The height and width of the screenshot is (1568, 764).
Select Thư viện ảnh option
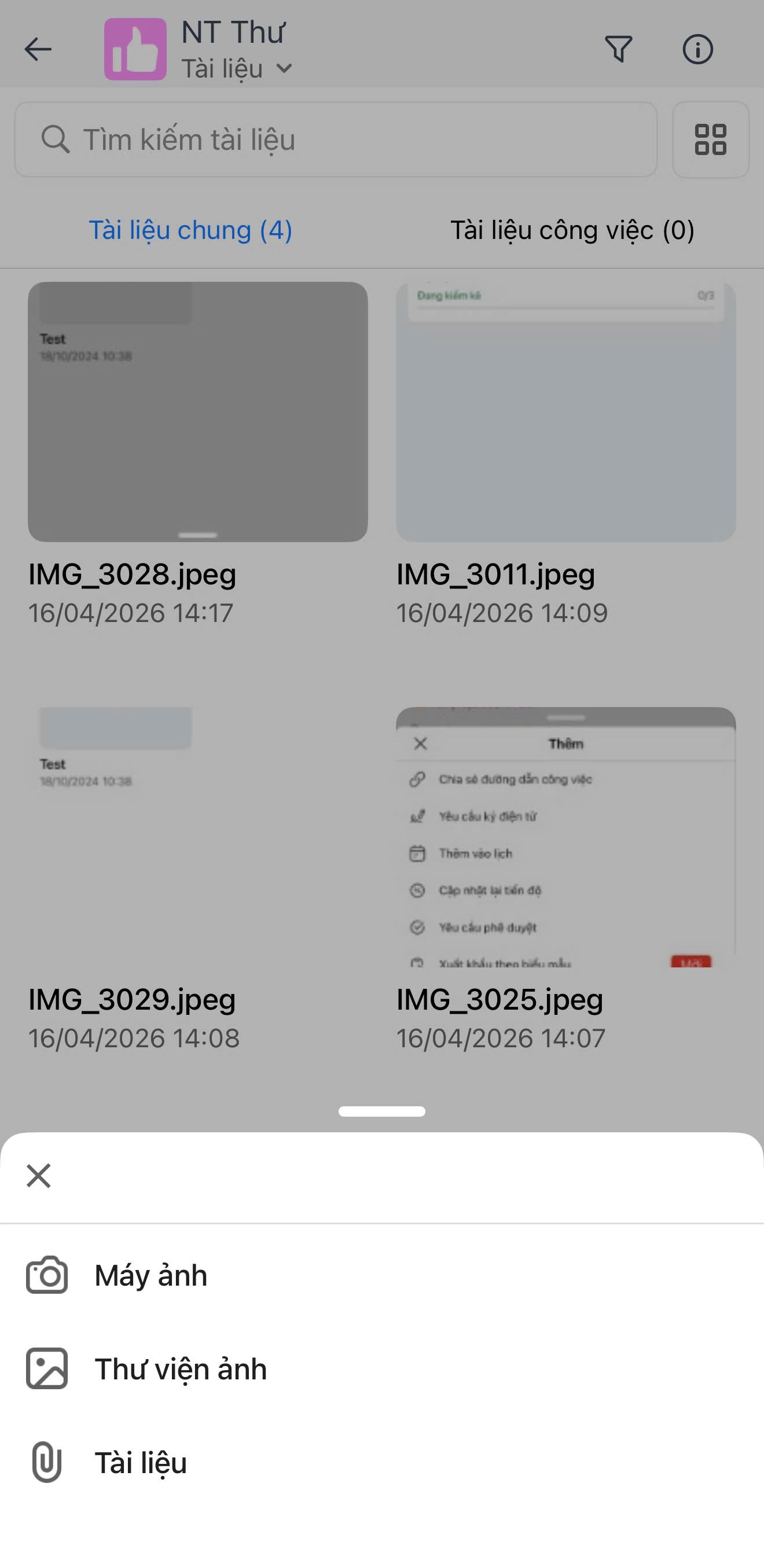pyautogui.click(x=180, y=1369)
